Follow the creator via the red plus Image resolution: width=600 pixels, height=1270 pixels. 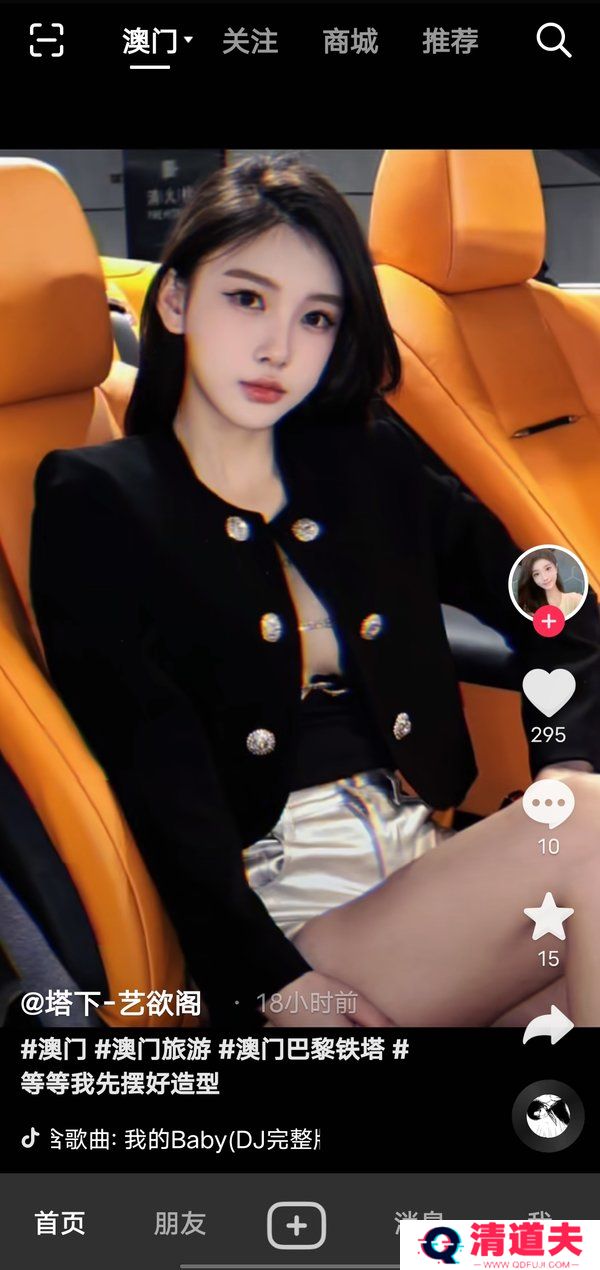click(548, 622)
